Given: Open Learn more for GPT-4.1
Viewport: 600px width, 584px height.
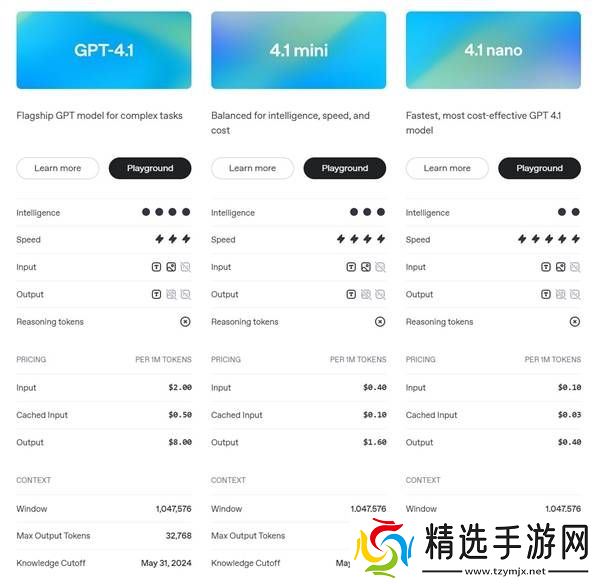Looking at the screenshot, I should click(57, 168).
